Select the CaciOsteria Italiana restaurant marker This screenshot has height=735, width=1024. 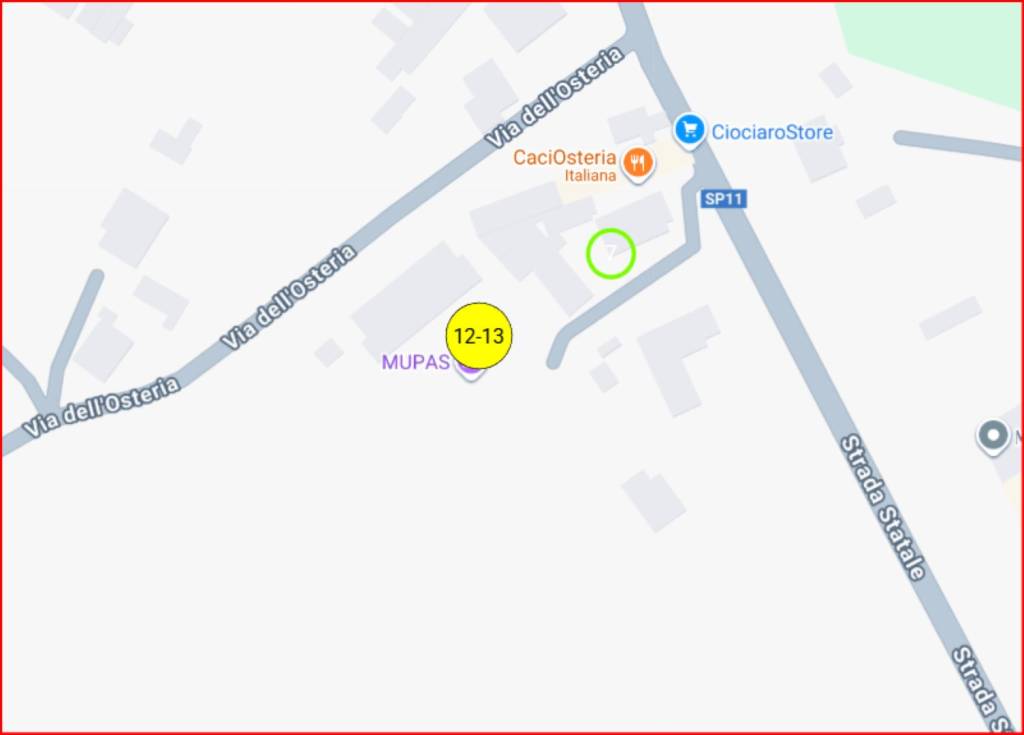[x=637, y=162]
